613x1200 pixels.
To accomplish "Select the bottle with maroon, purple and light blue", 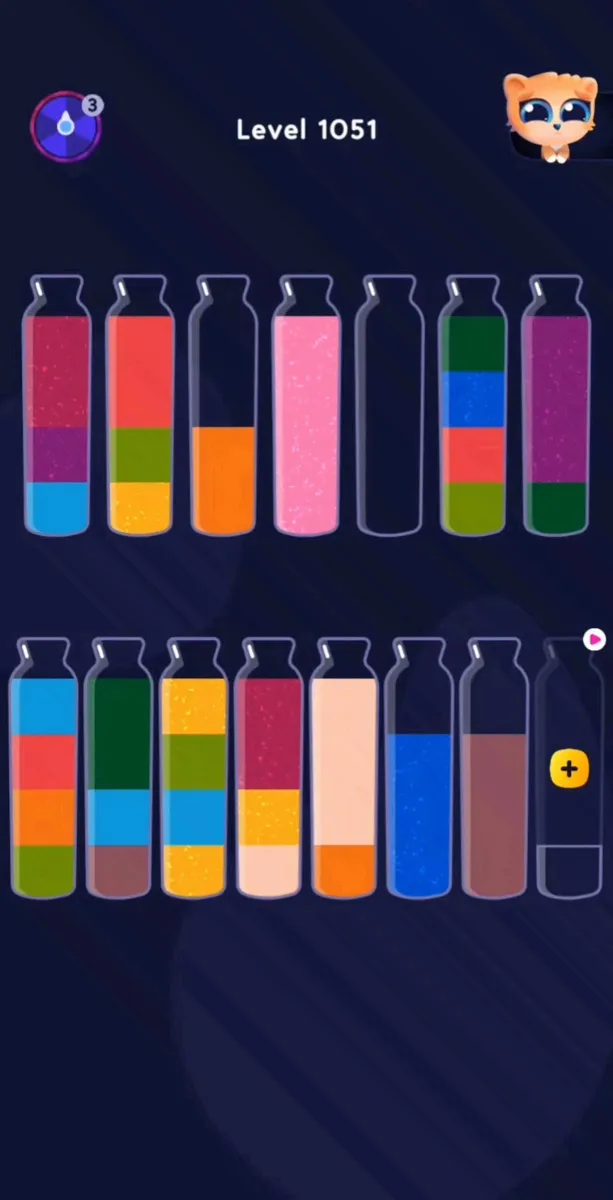I will [57, 406].
